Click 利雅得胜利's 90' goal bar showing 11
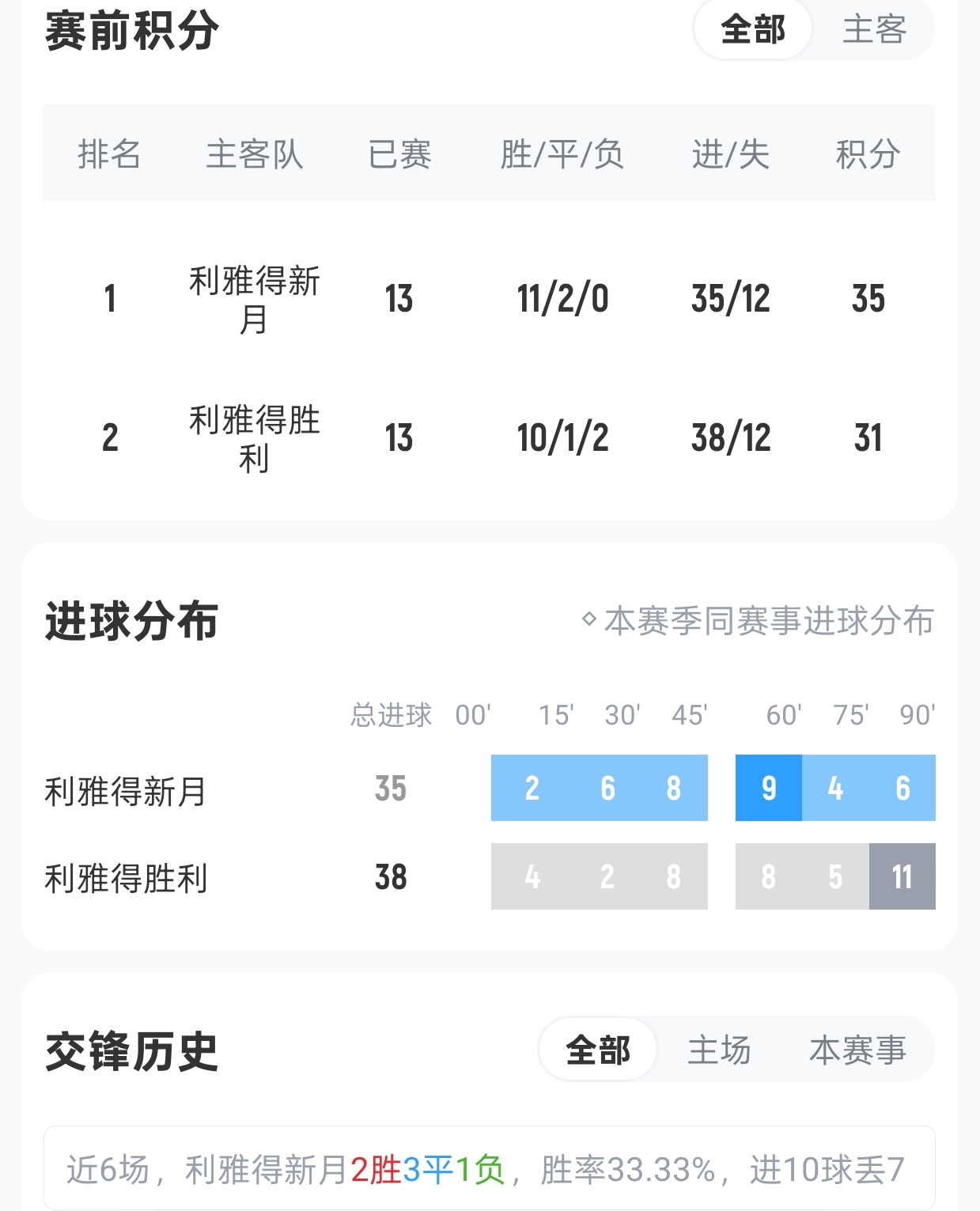 901,876
